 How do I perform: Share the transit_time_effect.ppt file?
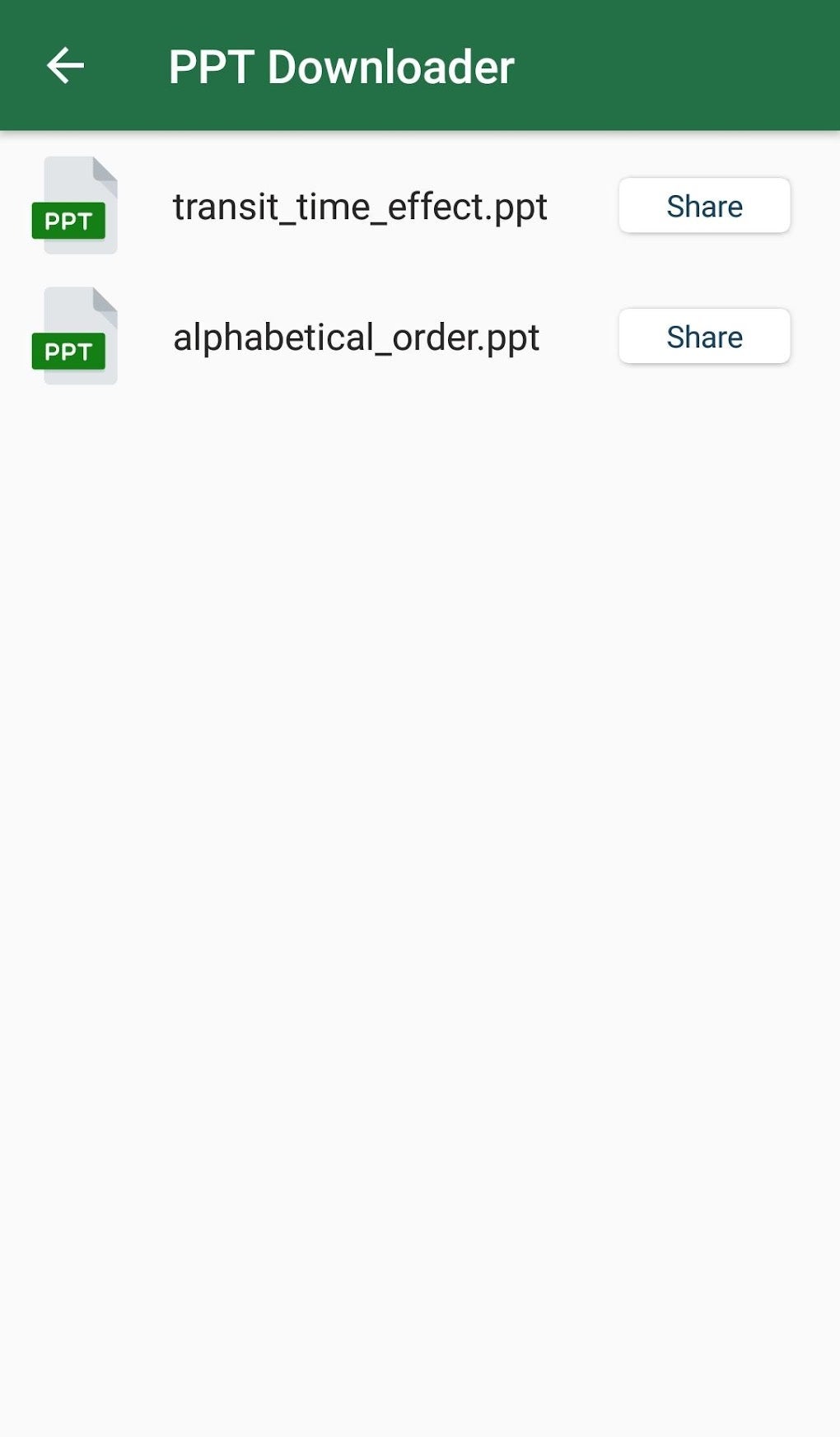704,206
